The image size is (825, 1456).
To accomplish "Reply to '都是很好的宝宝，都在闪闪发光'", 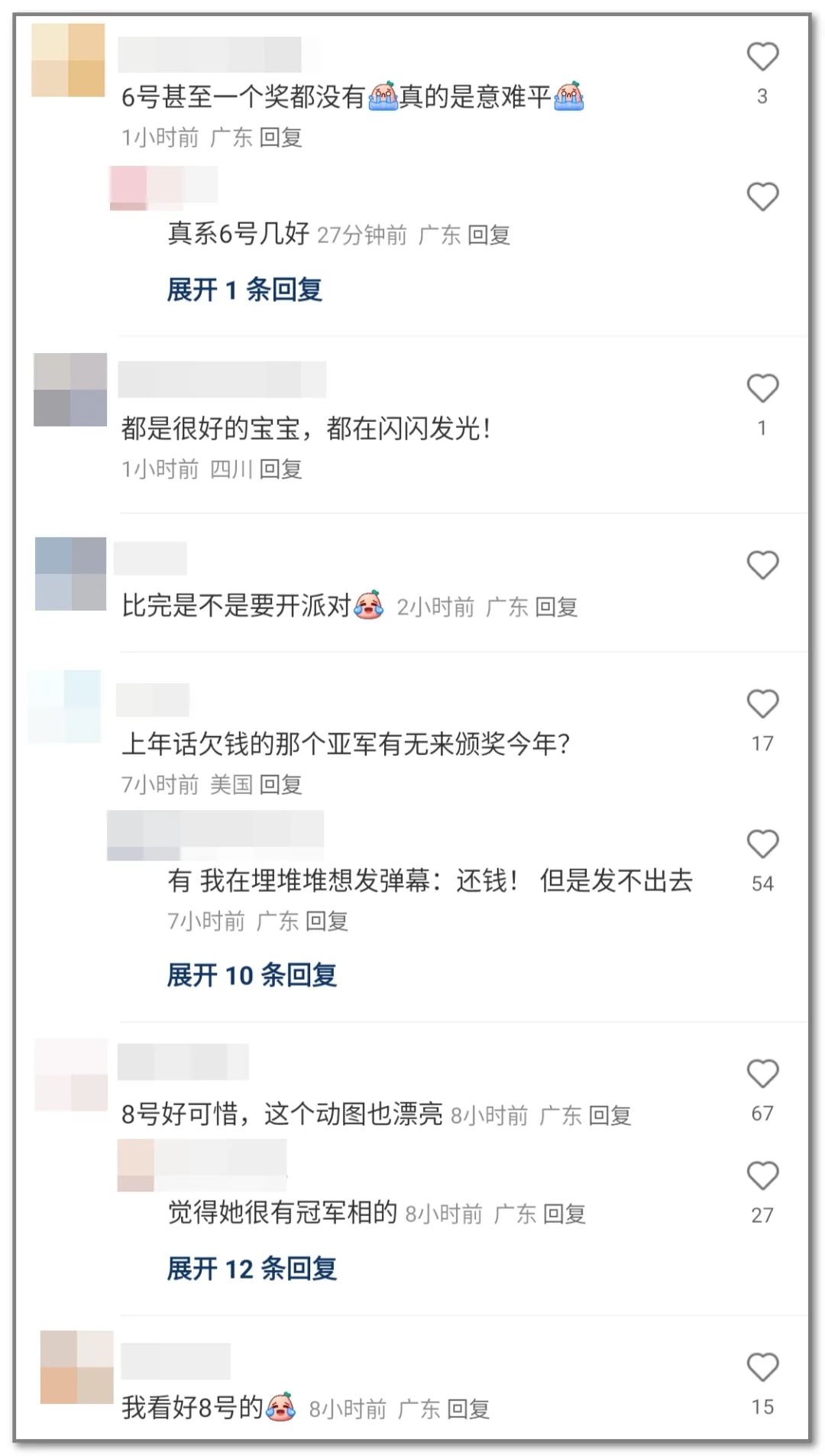I will pos(280,469).
